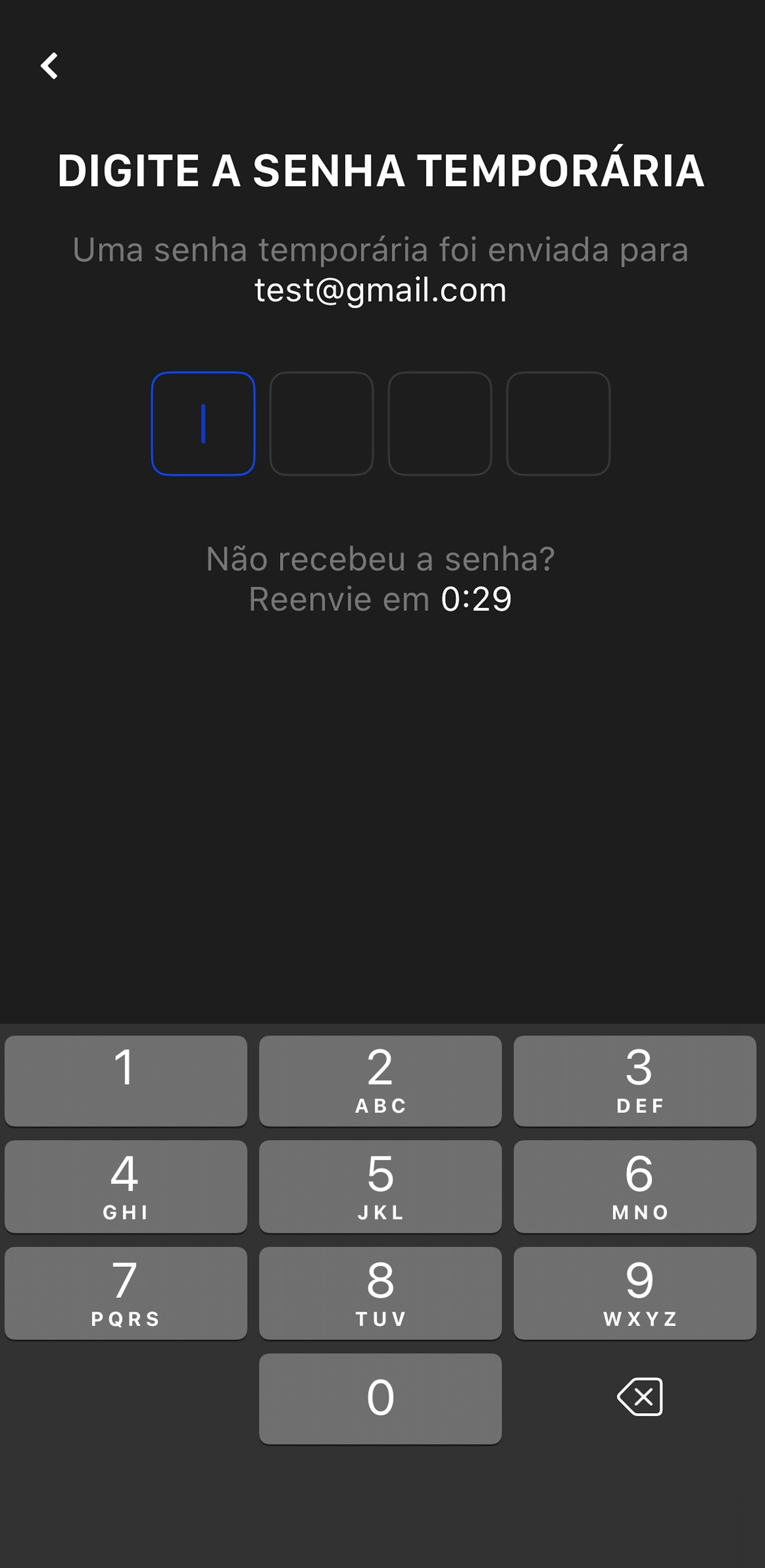765x1568 pixels.
Task: Go back using the top arrow
Action: pyautogui.click(x=49, y=66)
